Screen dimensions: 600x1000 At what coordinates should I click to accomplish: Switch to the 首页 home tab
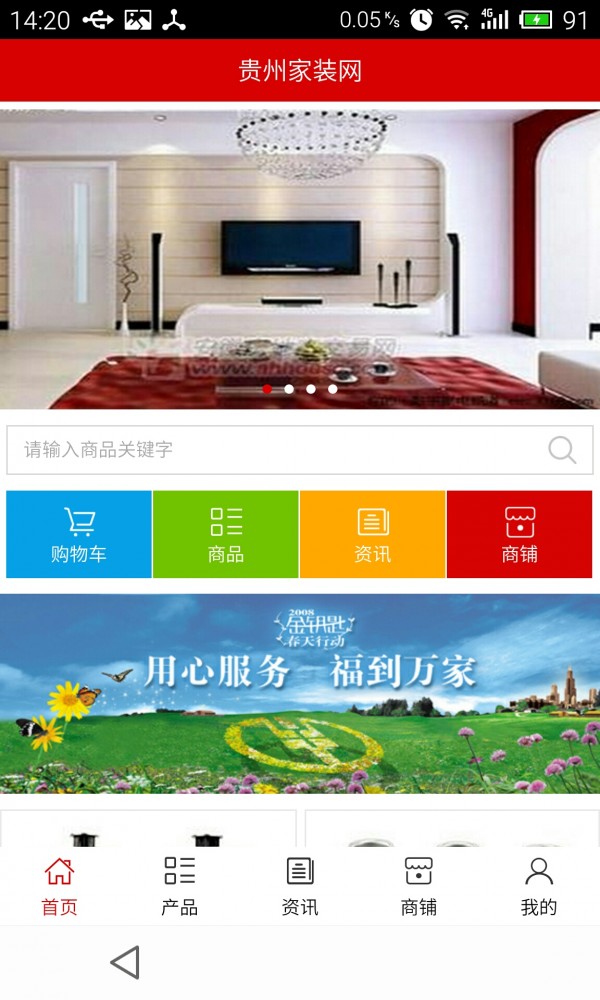click(x=59, y=886)
